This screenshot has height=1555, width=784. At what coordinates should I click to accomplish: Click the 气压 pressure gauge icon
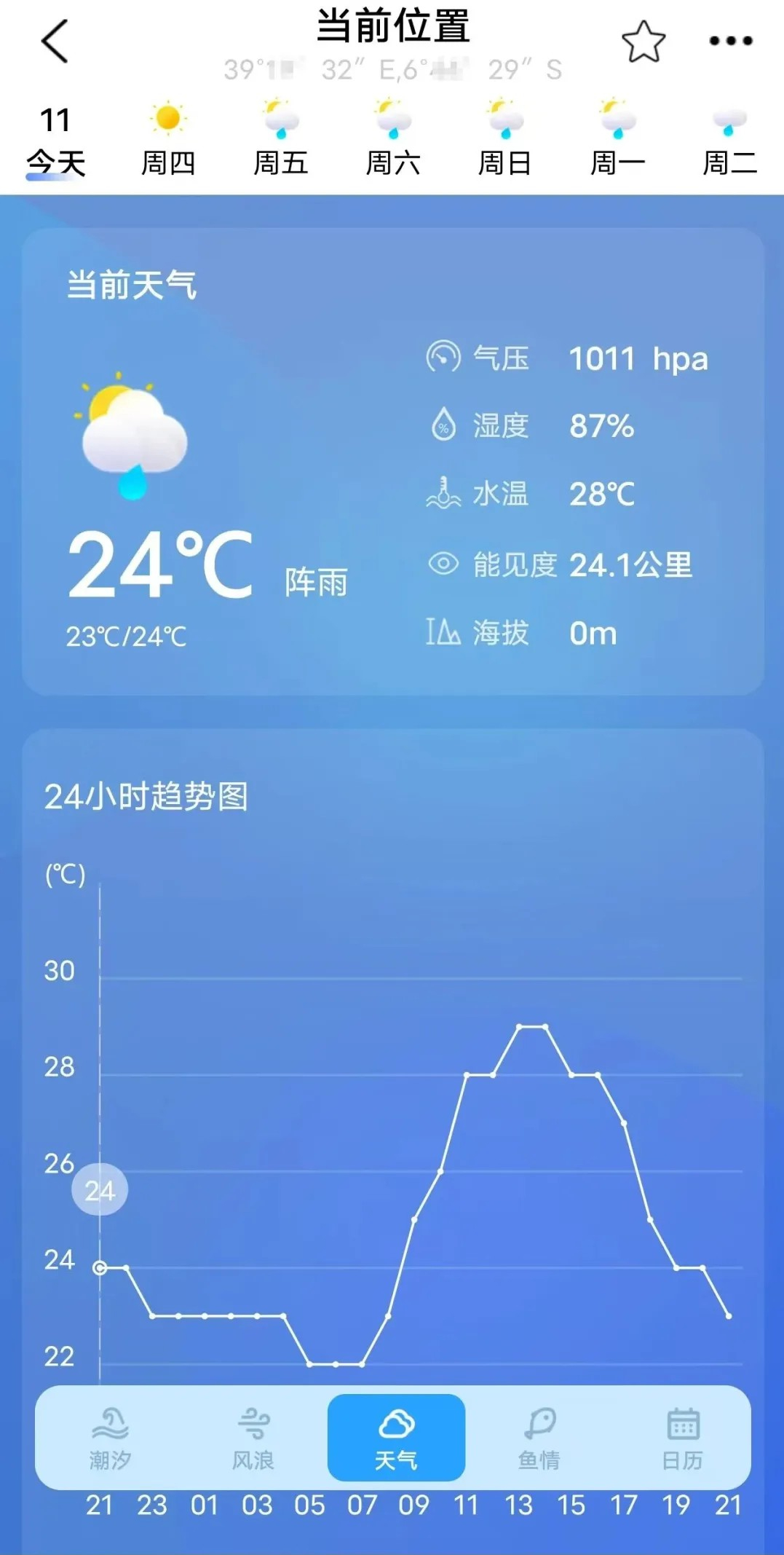pyautogui.click(x=443, y=358)
